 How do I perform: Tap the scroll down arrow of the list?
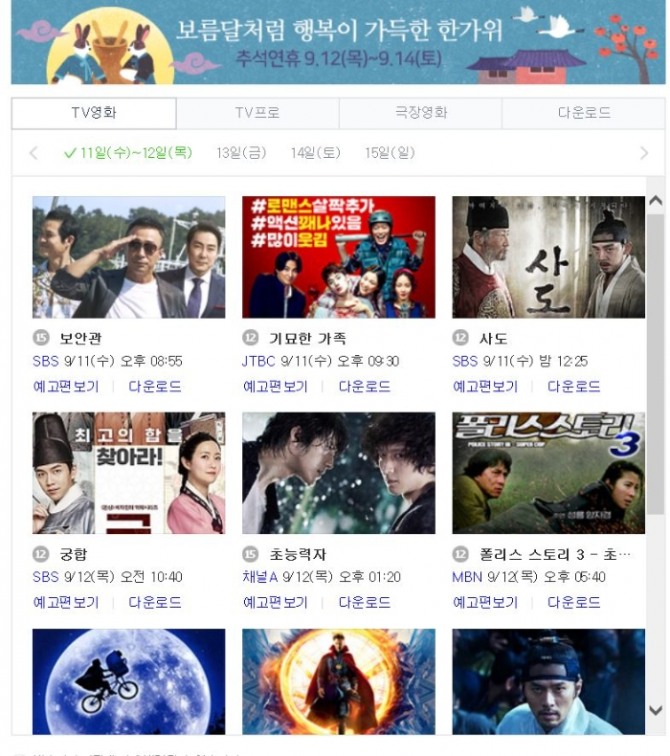tap(655, 709)
